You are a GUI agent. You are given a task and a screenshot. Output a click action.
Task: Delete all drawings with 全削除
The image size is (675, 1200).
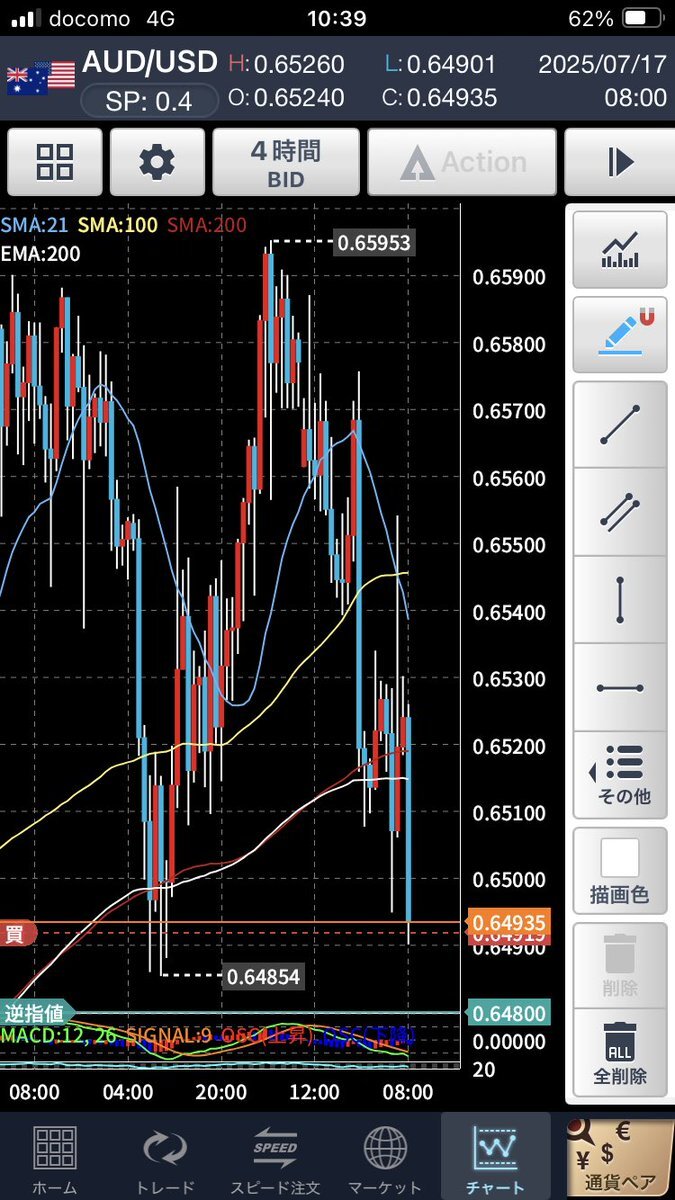coord(620,1052)
